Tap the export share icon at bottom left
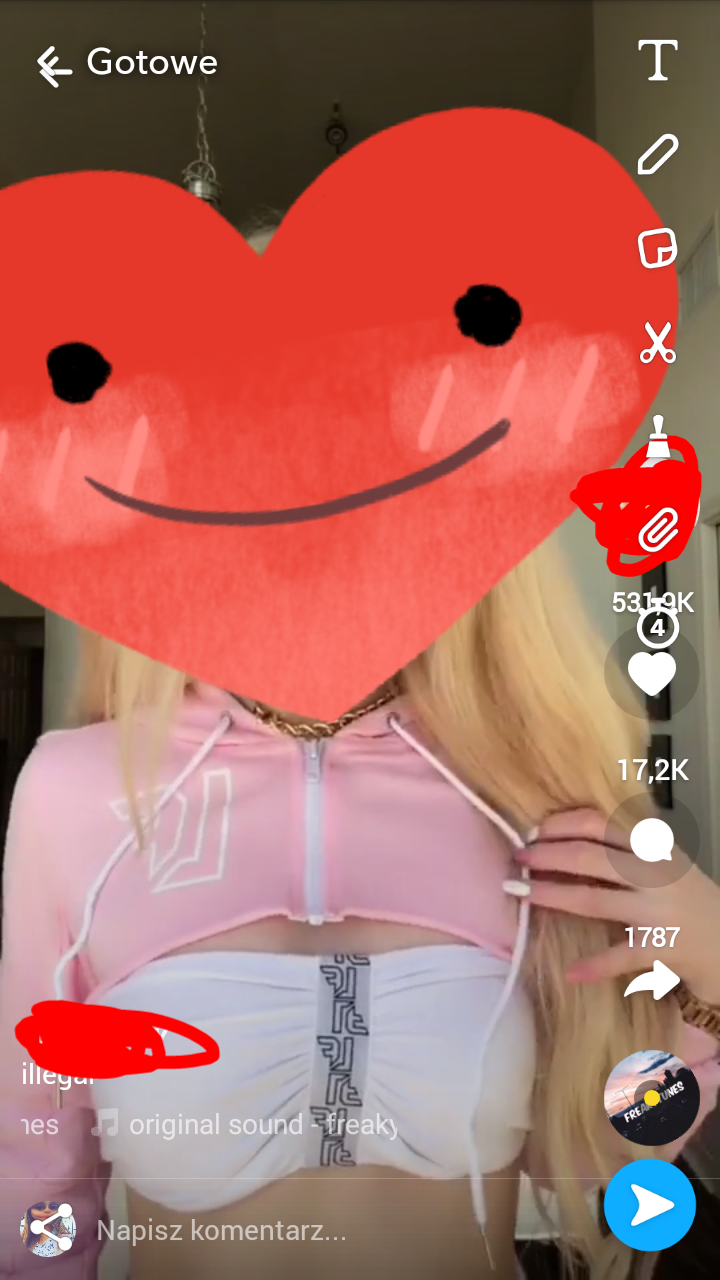Screen dimensions: 720x1280 48,1229
